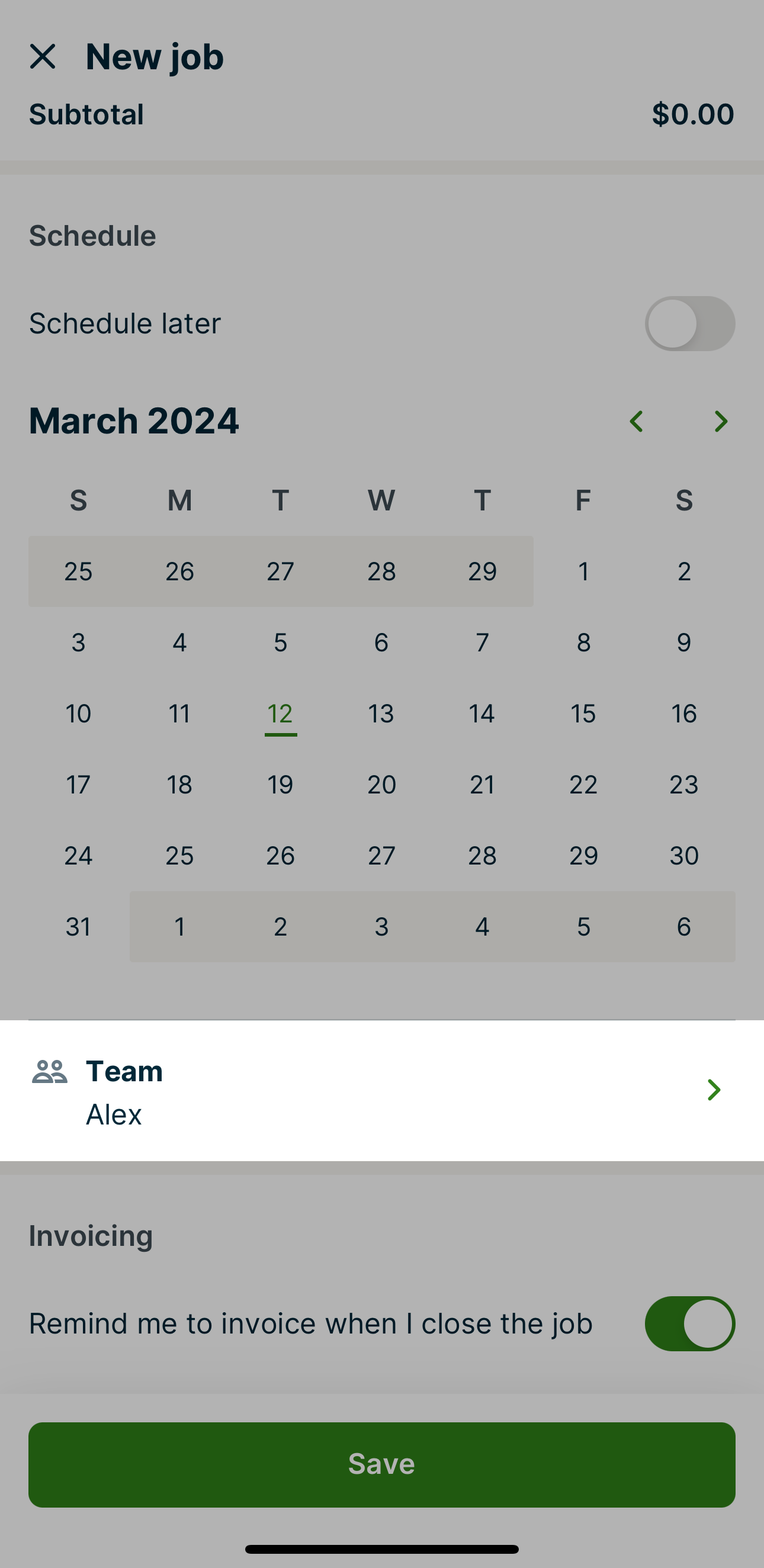Viewport: 764px width, 1568px height.
Task: Choose March 23 on the calendar
Action: tap(683, 785)
